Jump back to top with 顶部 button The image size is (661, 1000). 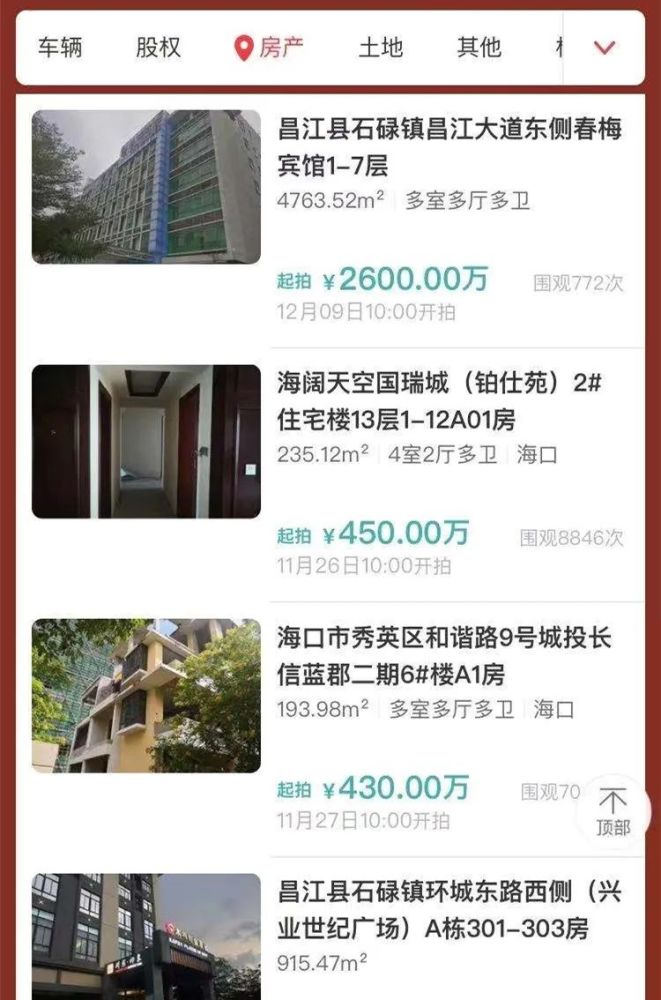612,811
